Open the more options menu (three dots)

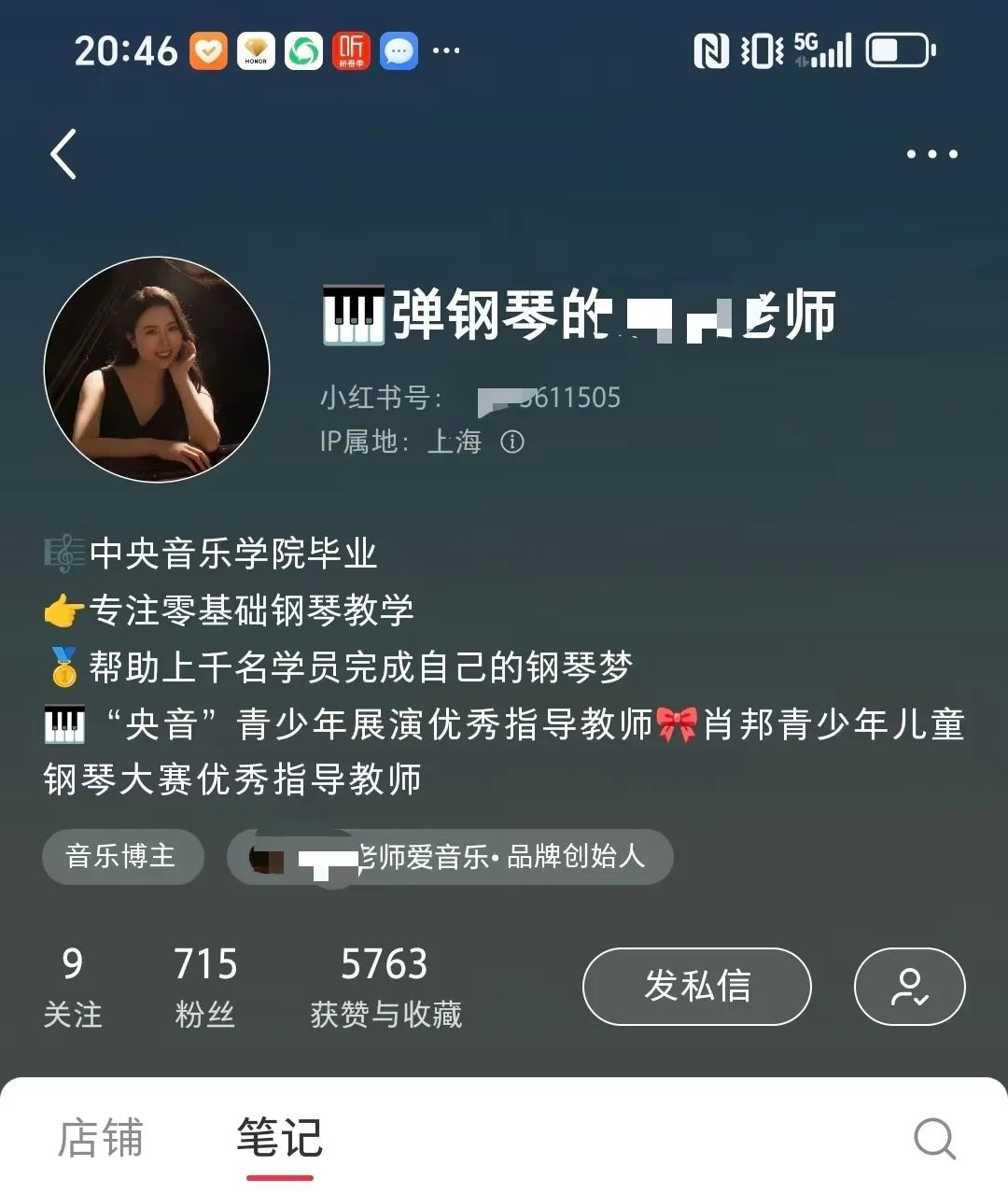[x=931, y=154]
